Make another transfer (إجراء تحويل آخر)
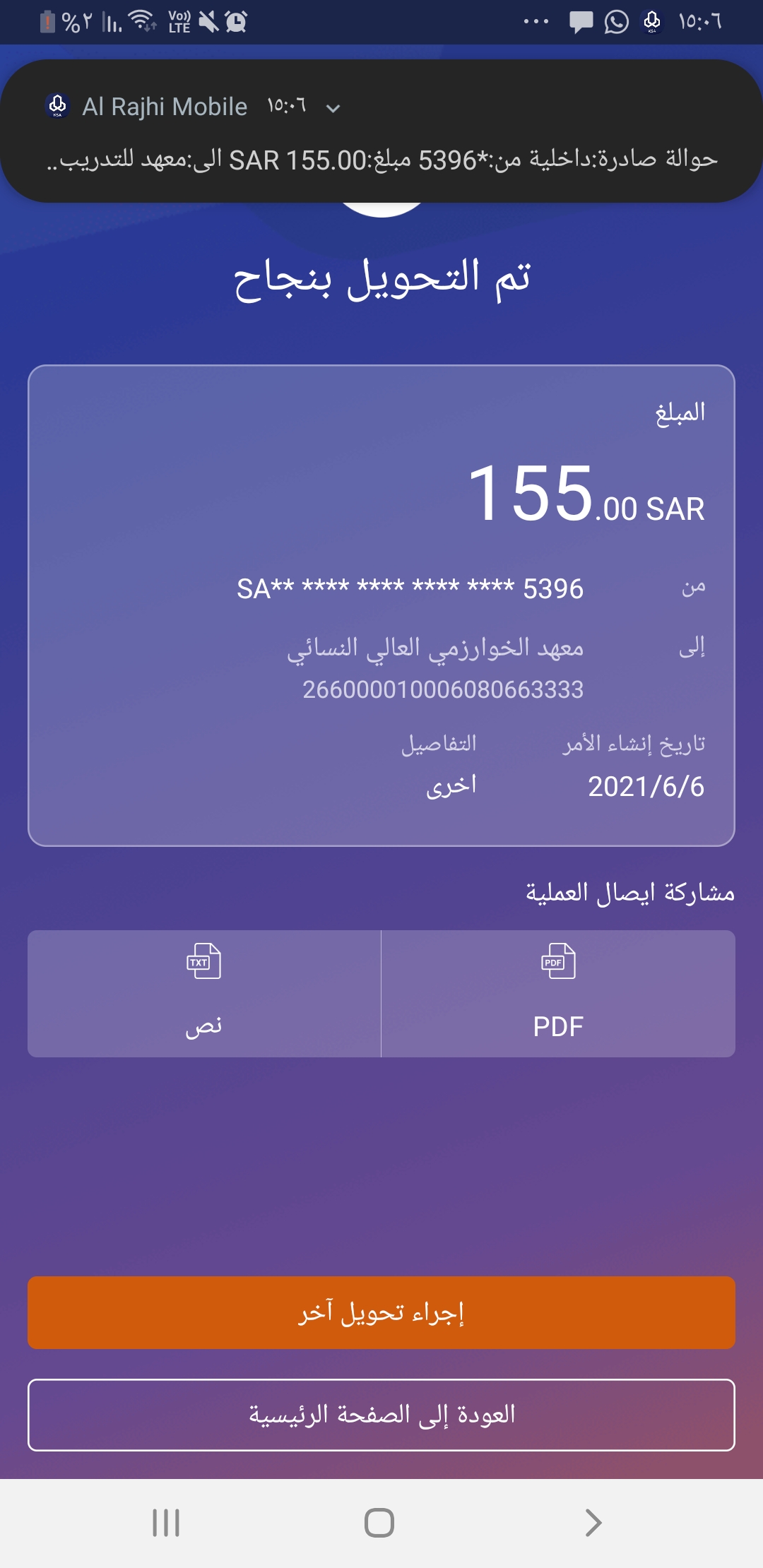Image resolution: width=763 pixels, height=1568 pixels. tap(381, 1312)
